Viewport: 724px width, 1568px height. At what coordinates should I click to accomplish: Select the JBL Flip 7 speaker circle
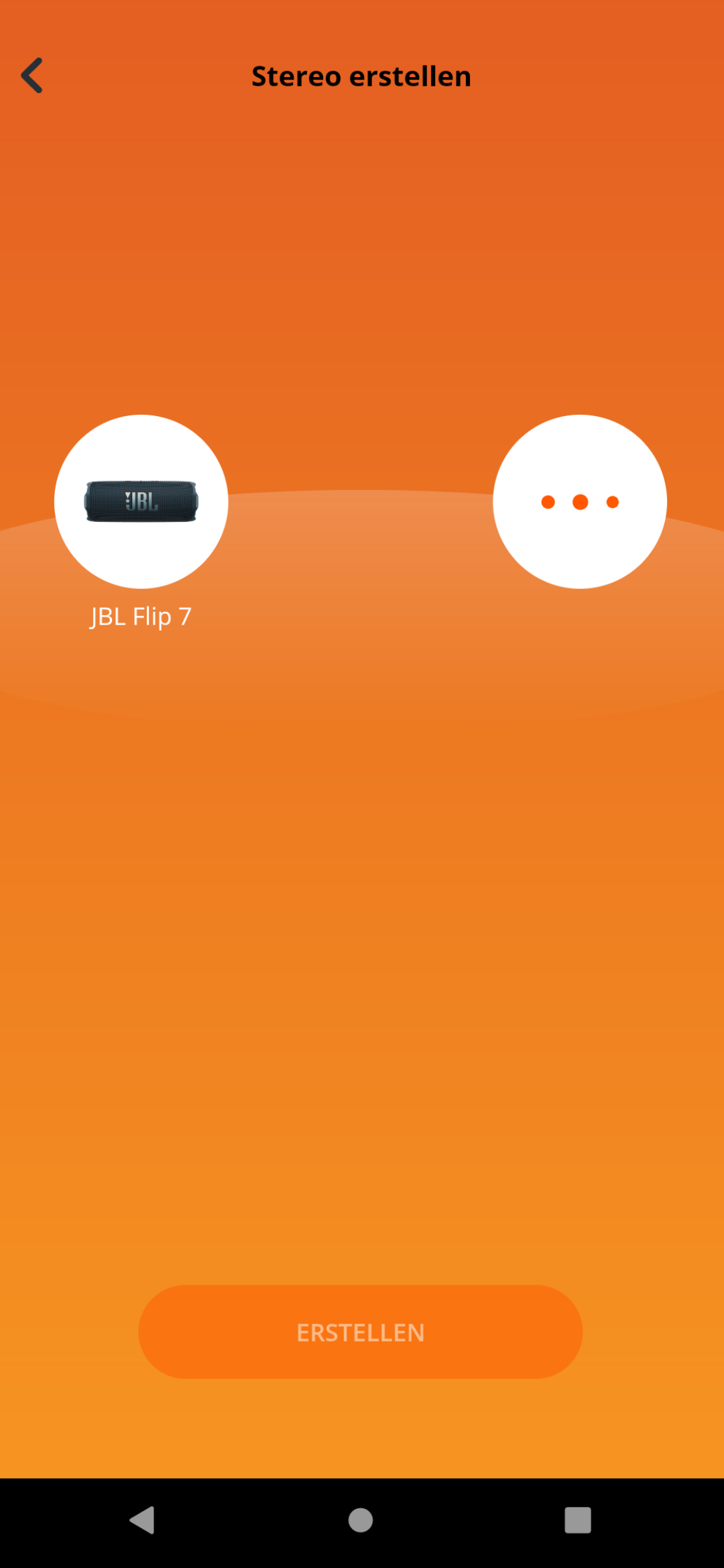pyautogui.click(x=141, y=502)
